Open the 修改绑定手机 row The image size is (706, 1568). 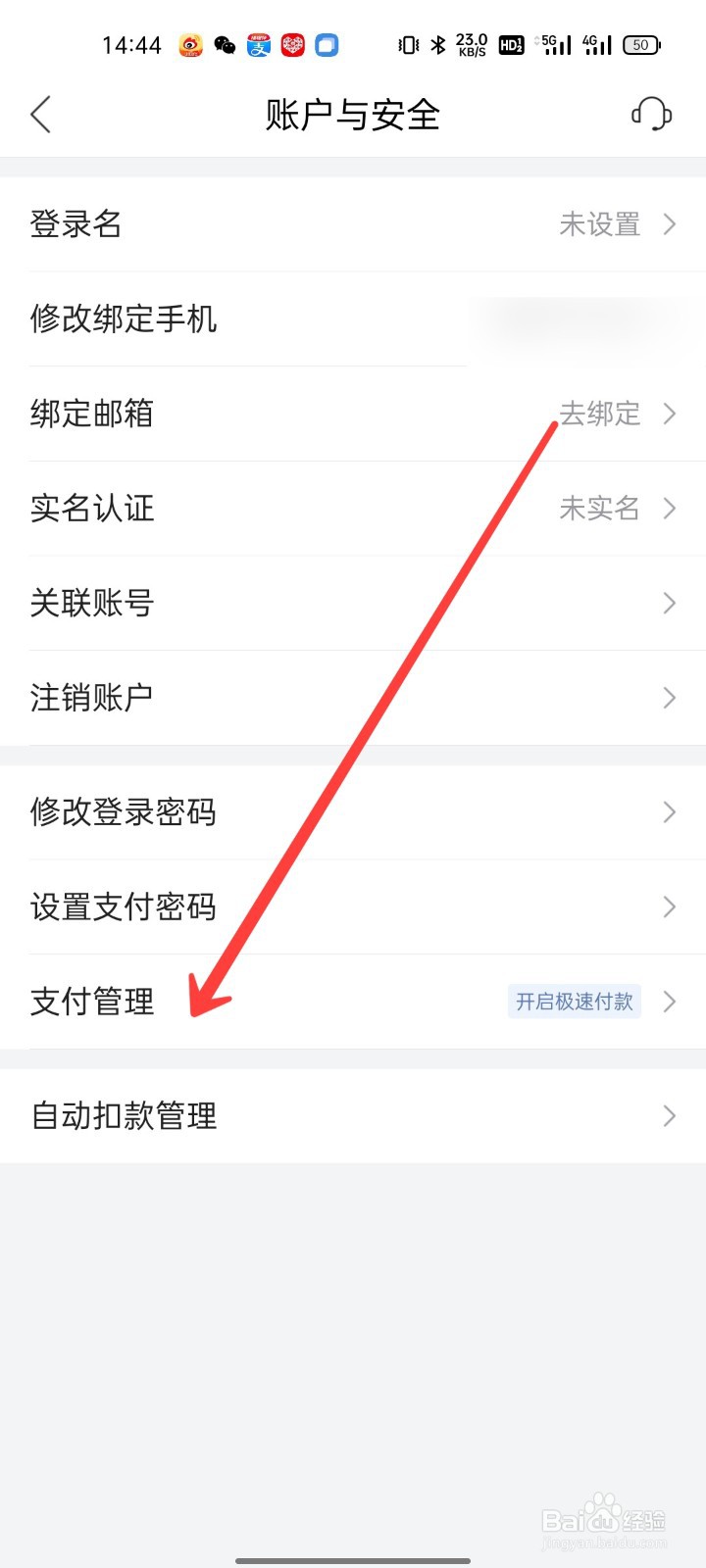click(125, 319)
